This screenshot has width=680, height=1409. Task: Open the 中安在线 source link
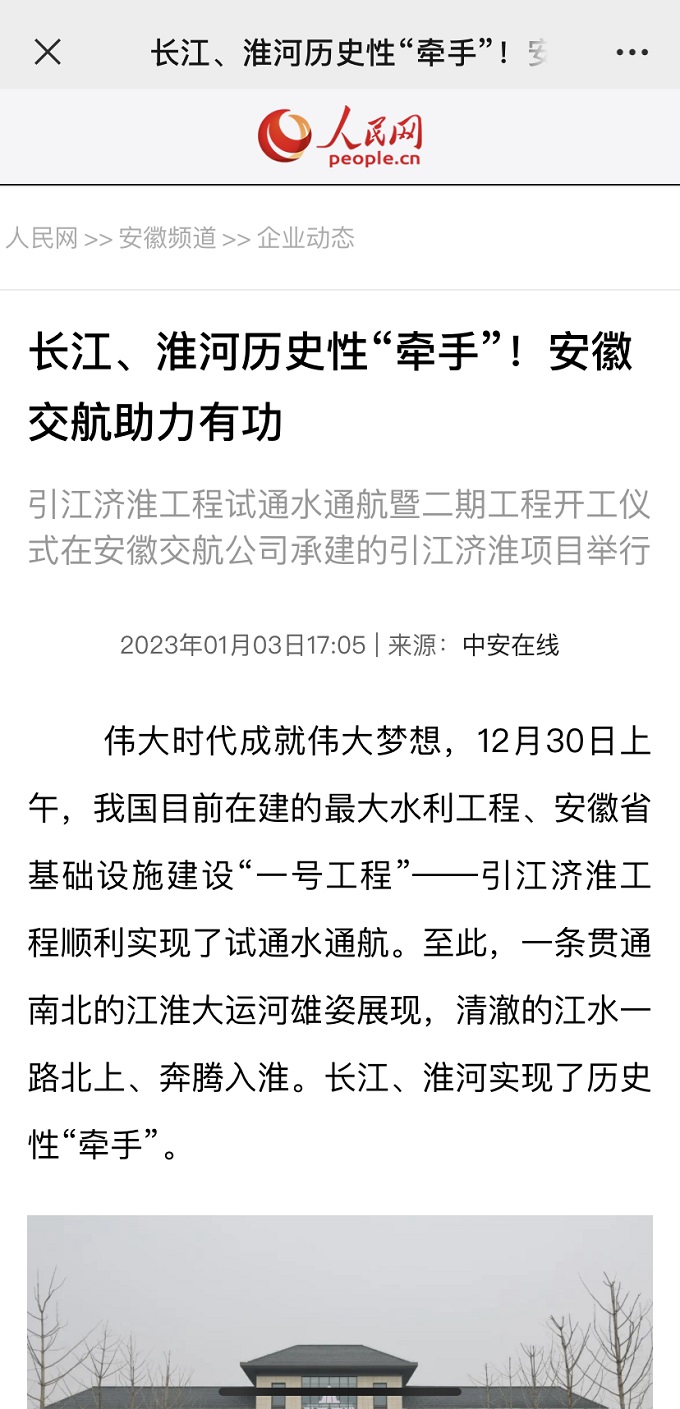pos(510,645)
